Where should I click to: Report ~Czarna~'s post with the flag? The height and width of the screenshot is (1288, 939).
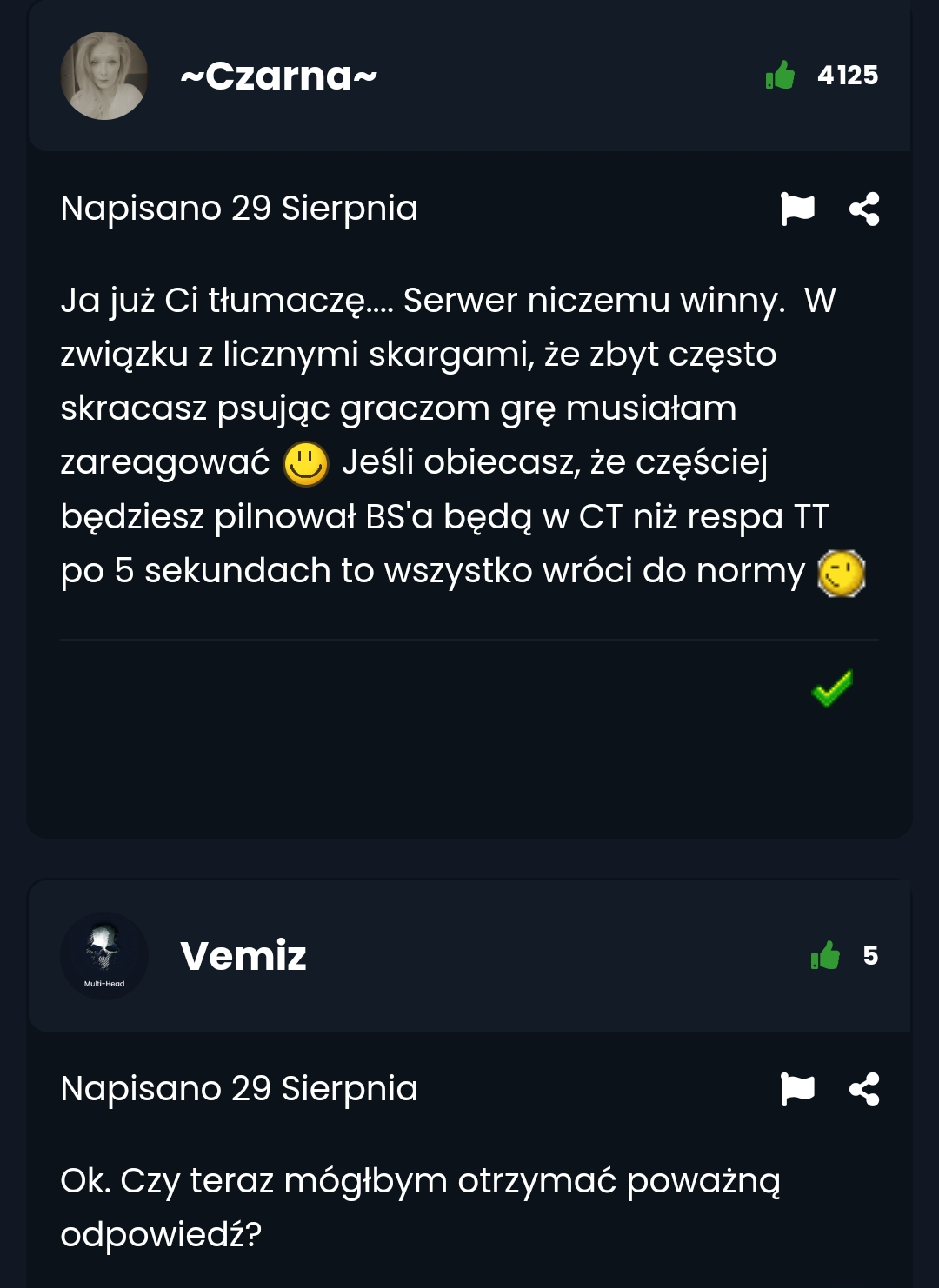[797, 209]
